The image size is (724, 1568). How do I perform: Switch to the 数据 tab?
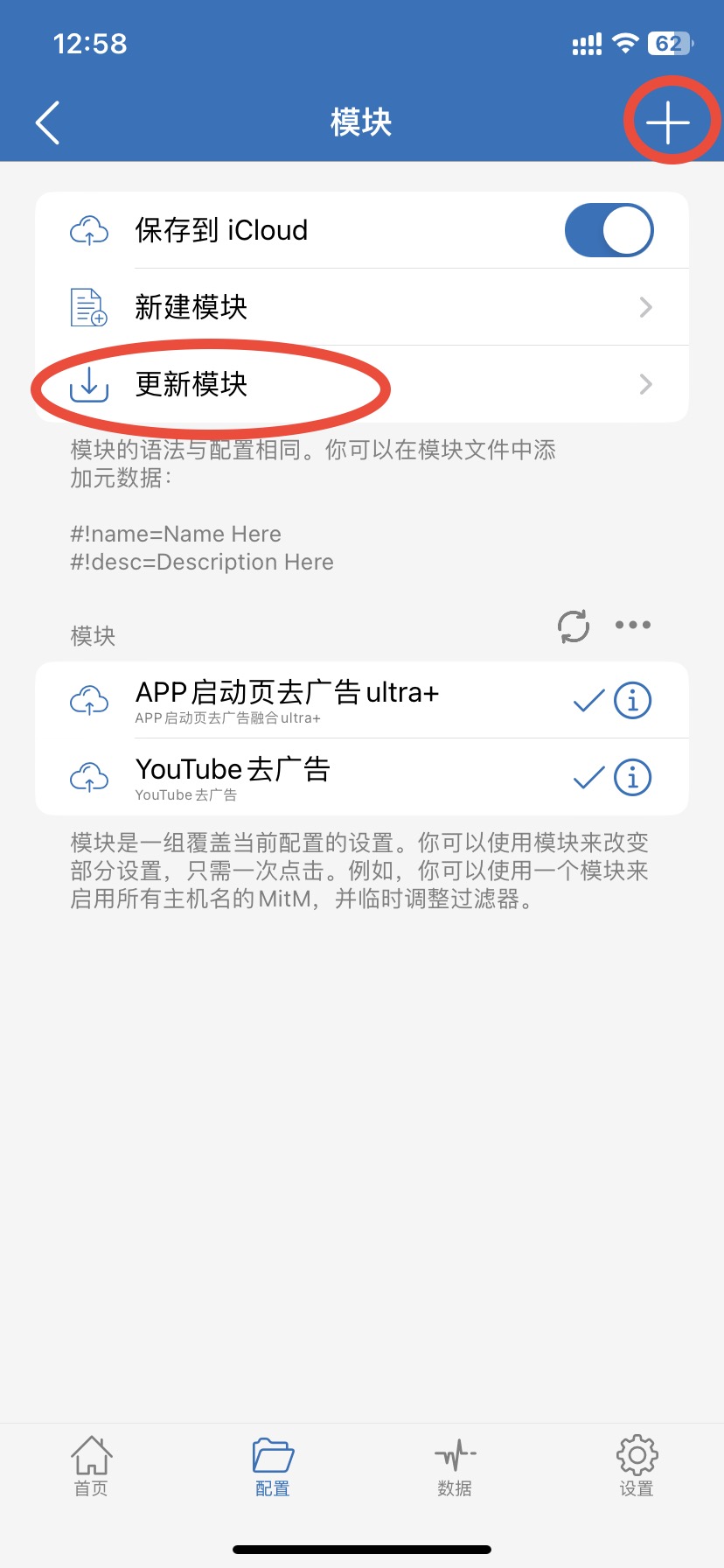pos(455,1466)
